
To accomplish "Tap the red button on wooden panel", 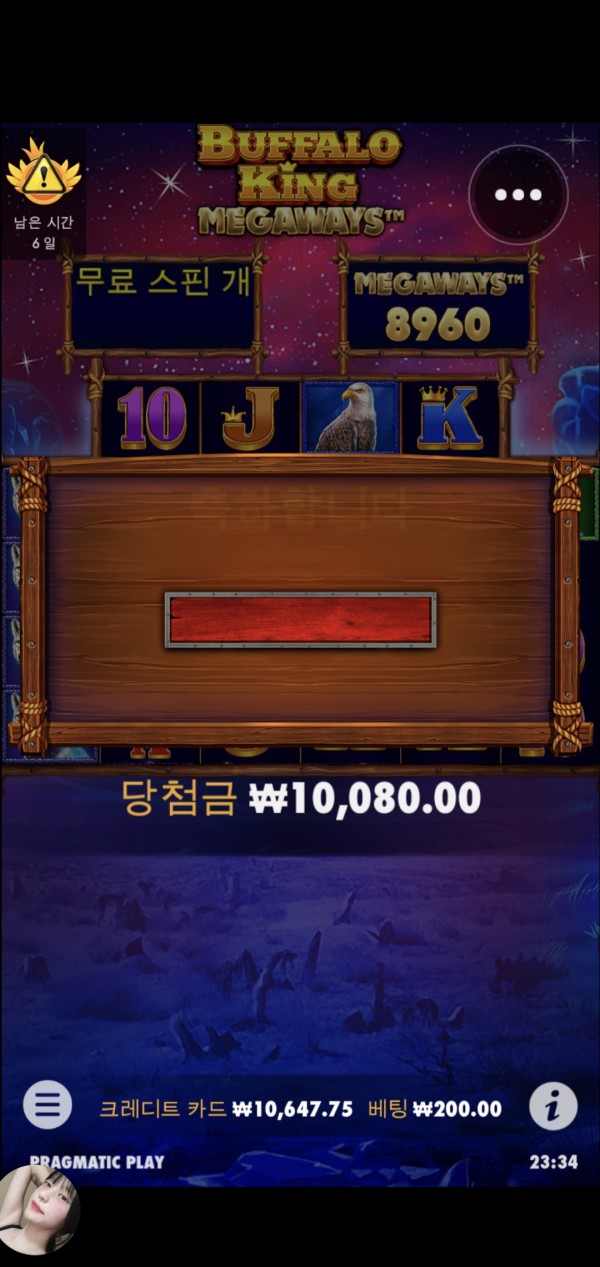I will 300,620.
